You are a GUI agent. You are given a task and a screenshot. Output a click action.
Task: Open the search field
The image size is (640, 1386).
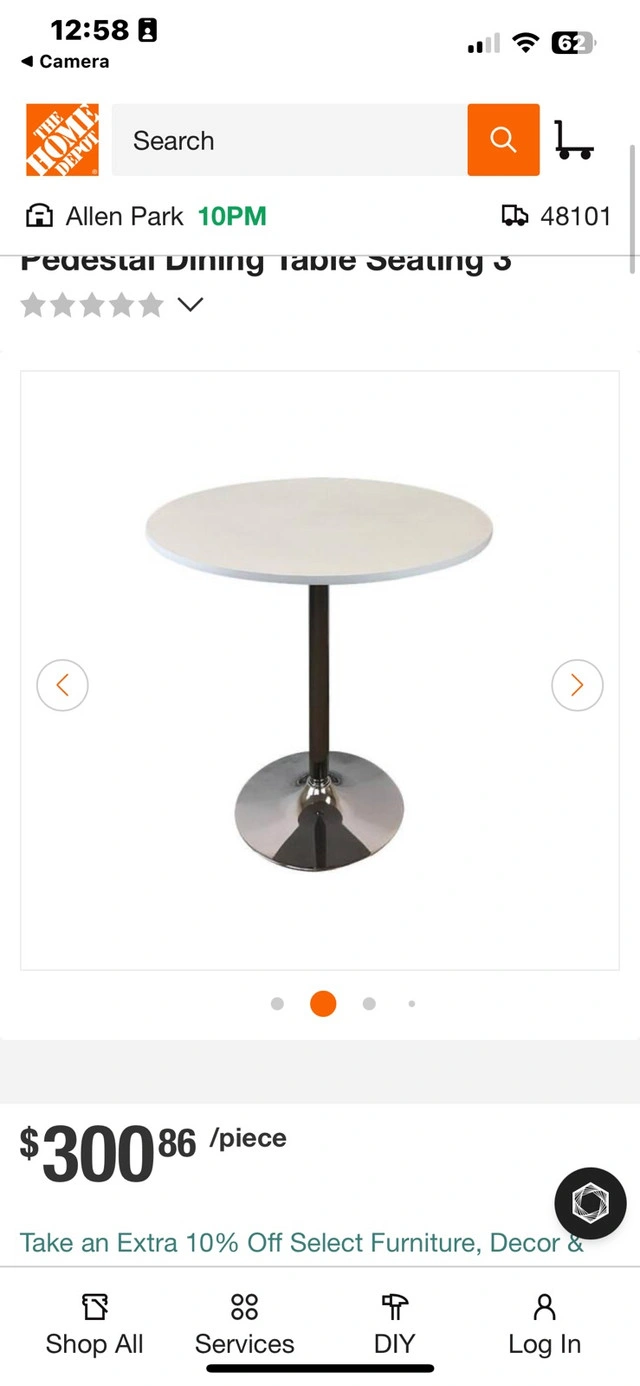289,140
